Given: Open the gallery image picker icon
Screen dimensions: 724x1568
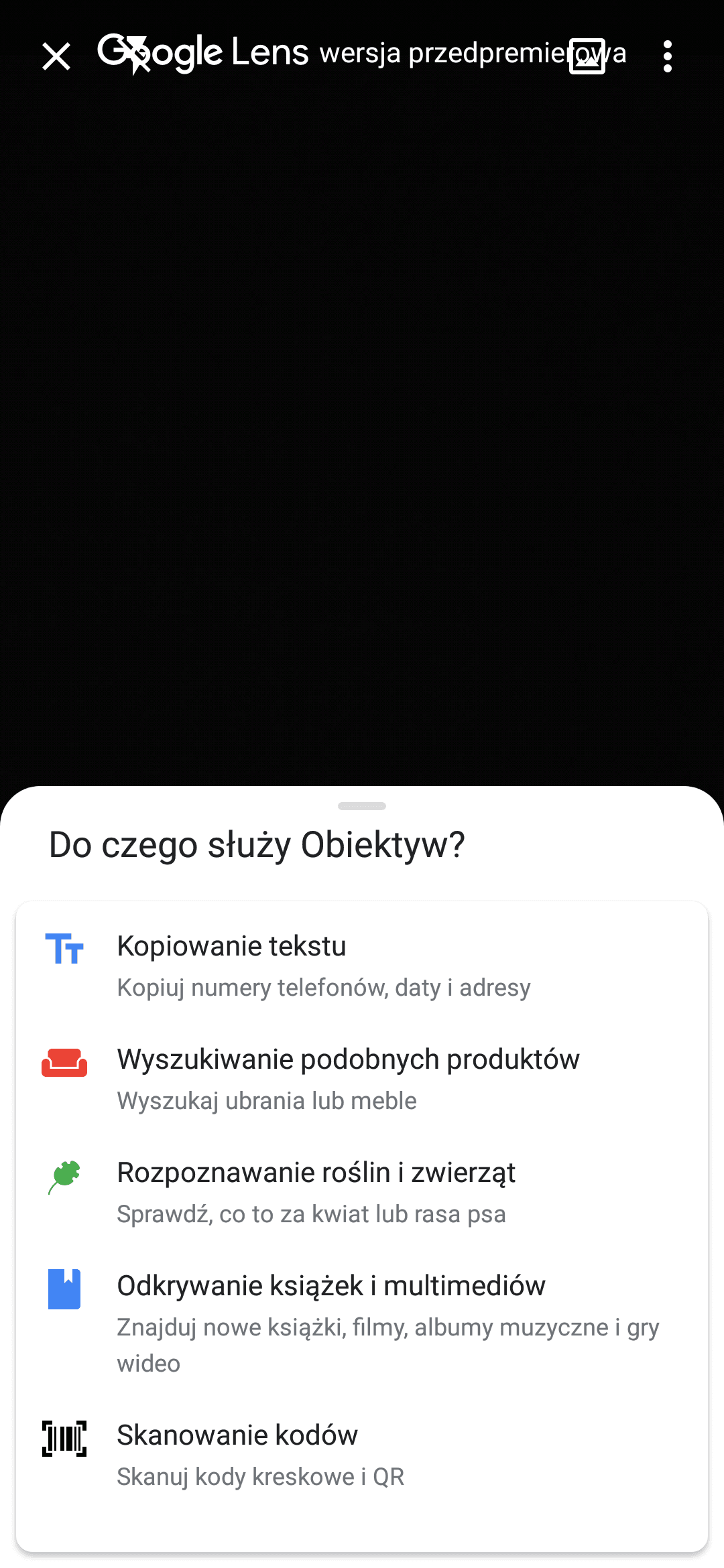Looking at the screenshot, I should (x=587, y=56).
